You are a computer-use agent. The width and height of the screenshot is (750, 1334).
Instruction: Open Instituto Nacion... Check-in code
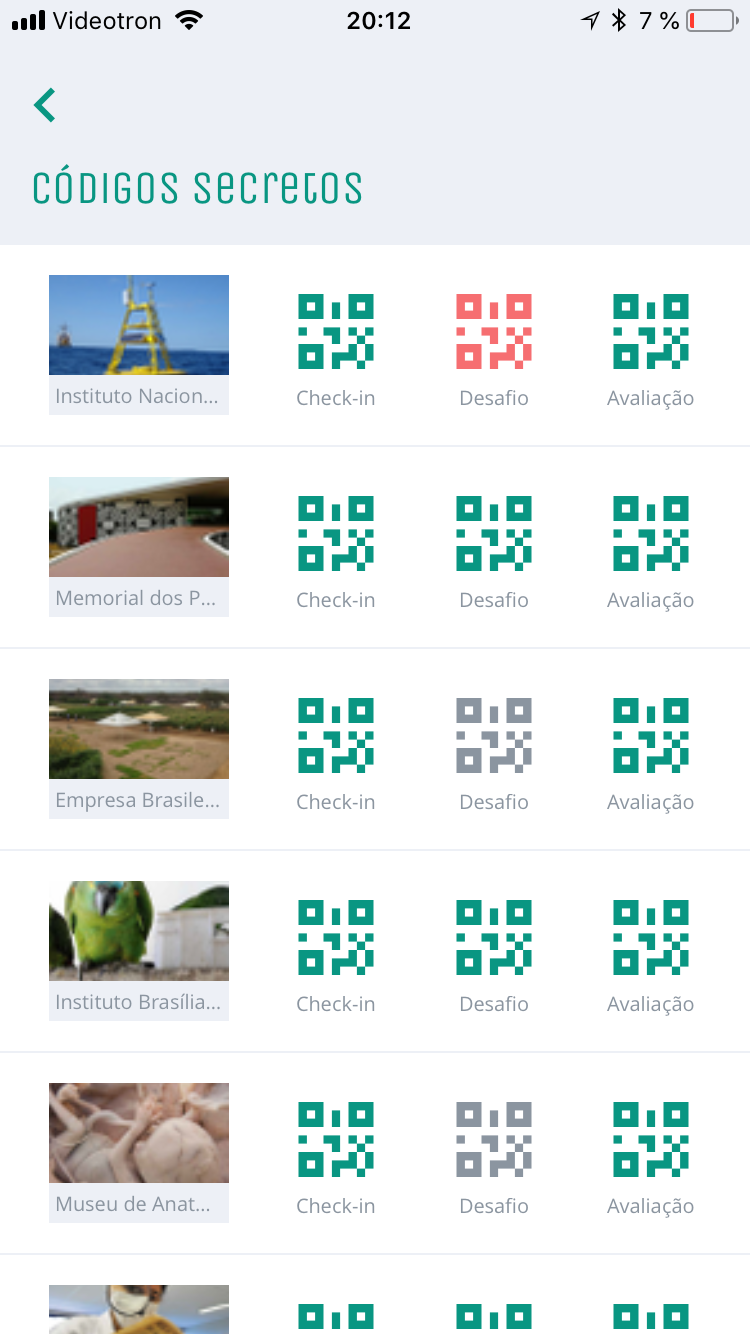pos(336,332)
